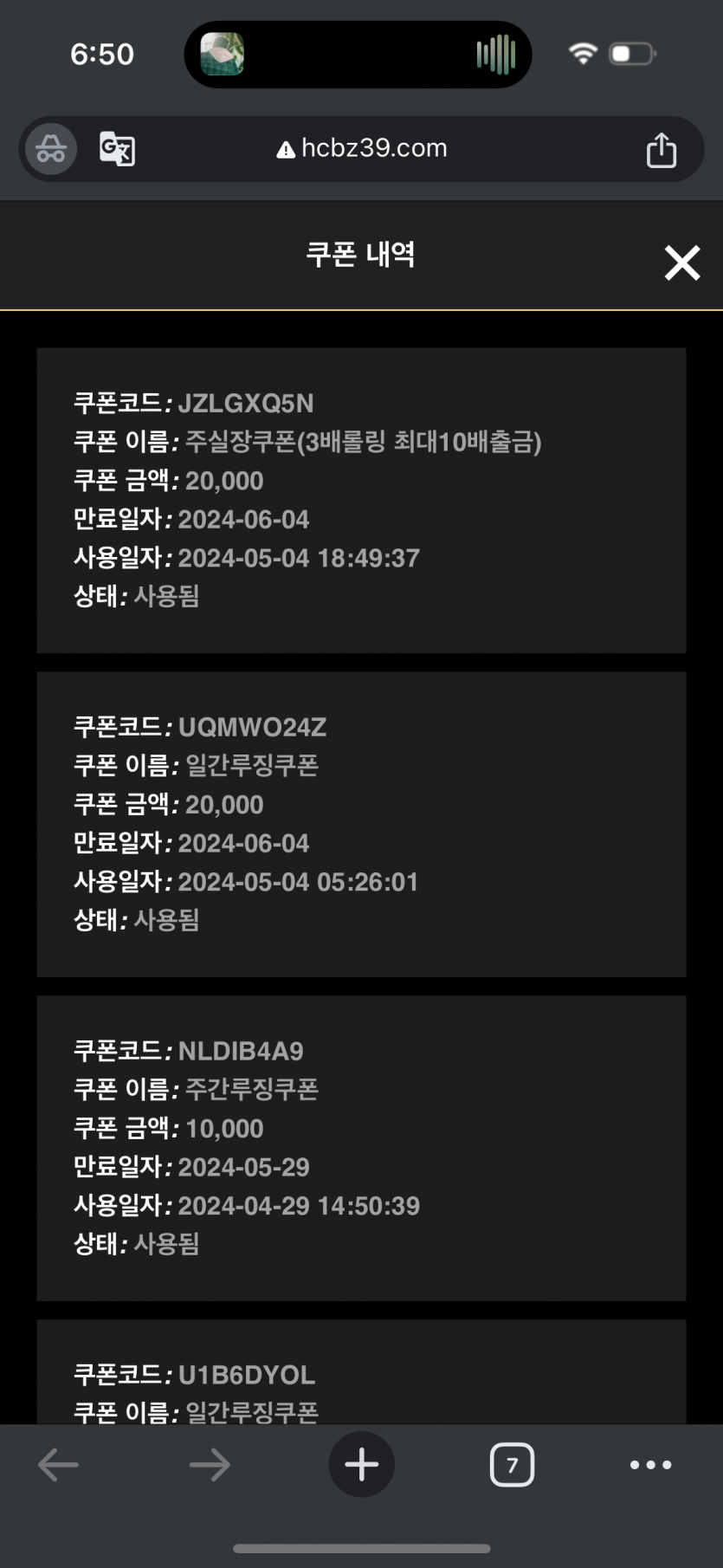Open the page translate icon
The width and height of the screenshot is (723, 1568).
(x=118, y=149)
